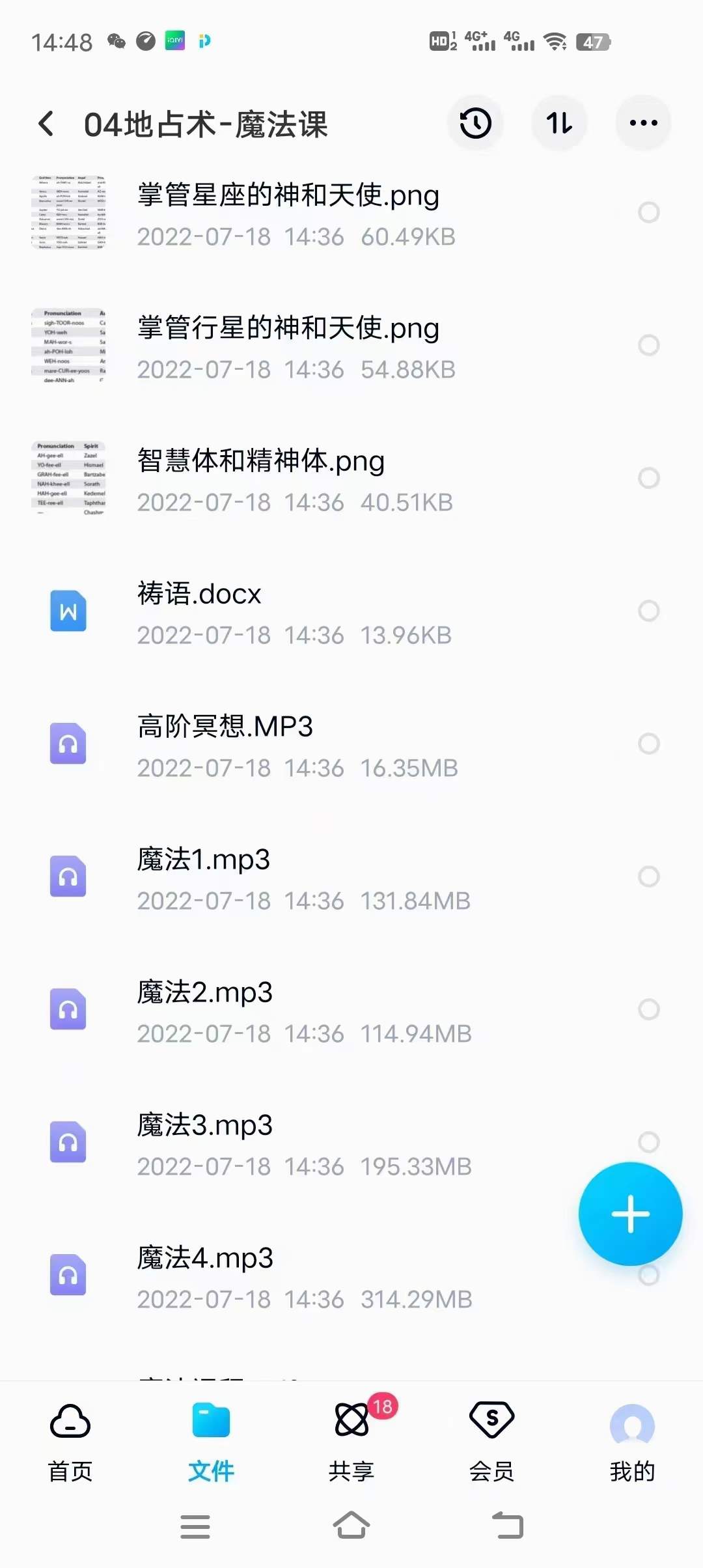Select the 魔法1.mp3 selection circle
The image size is (703, 1568).
(648, 876)
